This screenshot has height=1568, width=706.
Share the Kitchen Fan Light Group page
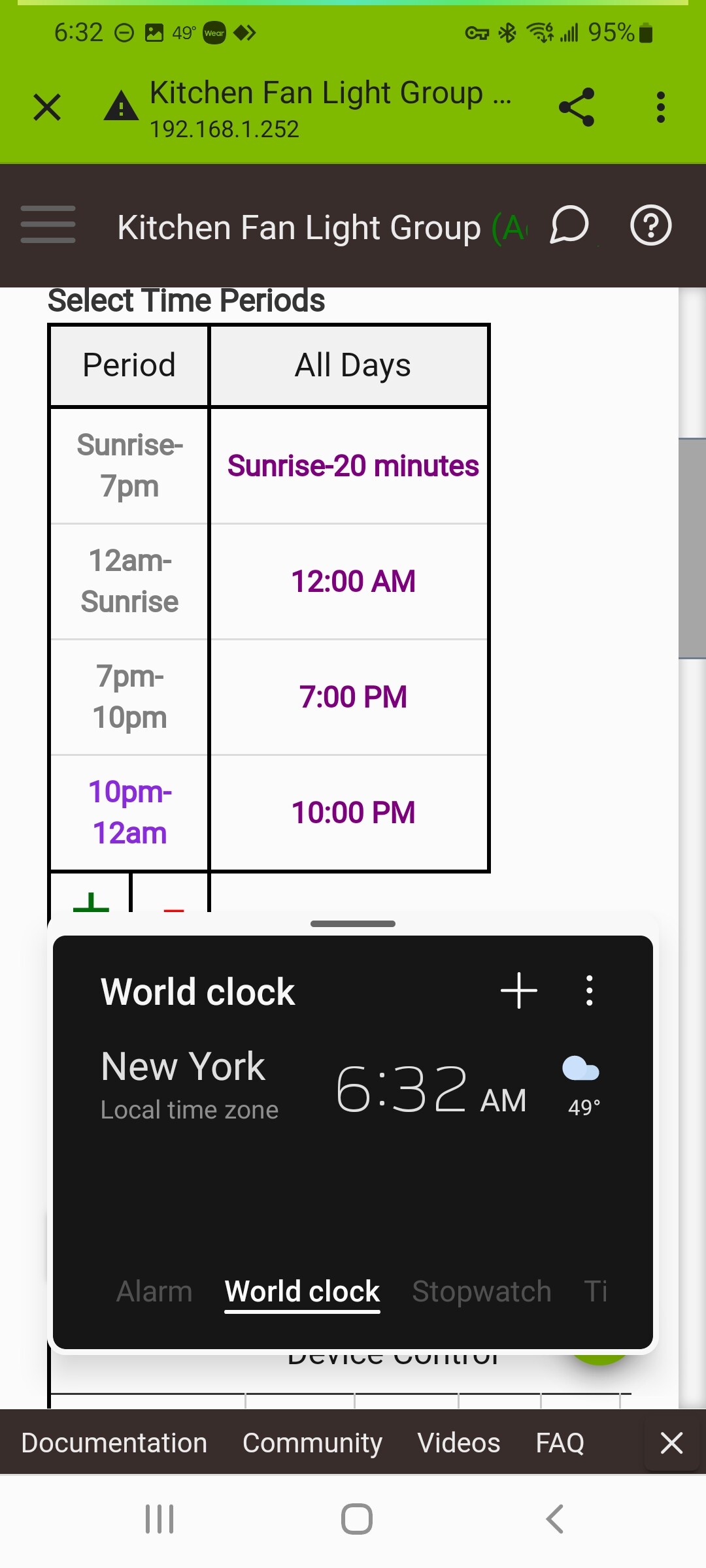coord(577,107)
